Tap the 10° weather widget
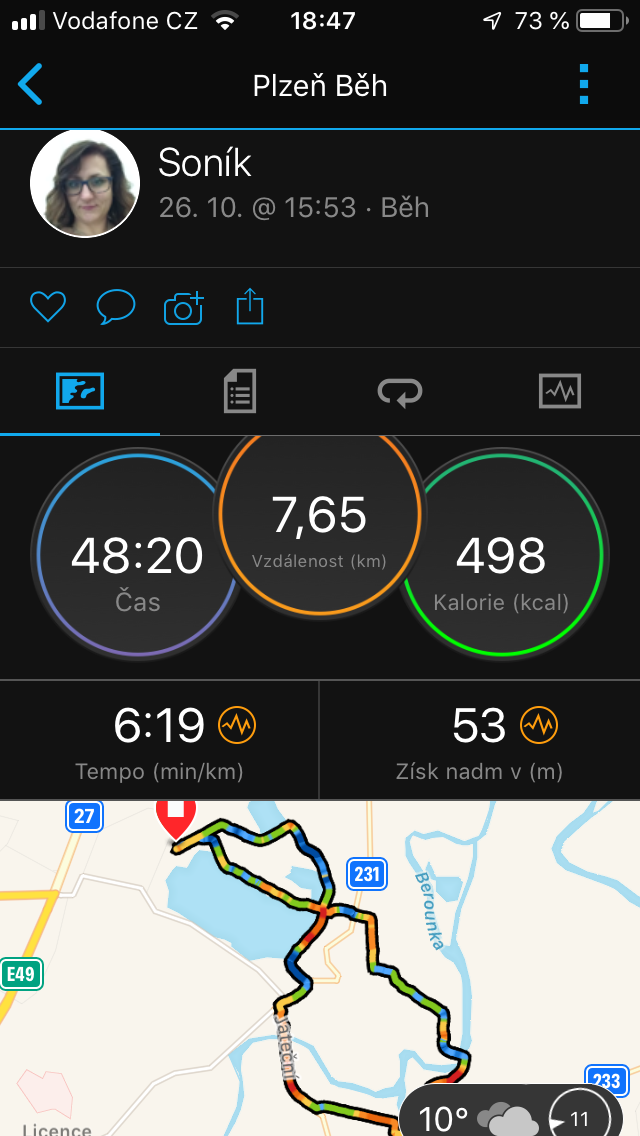Screen dimensions: 640x1136 pos(510,1111)
